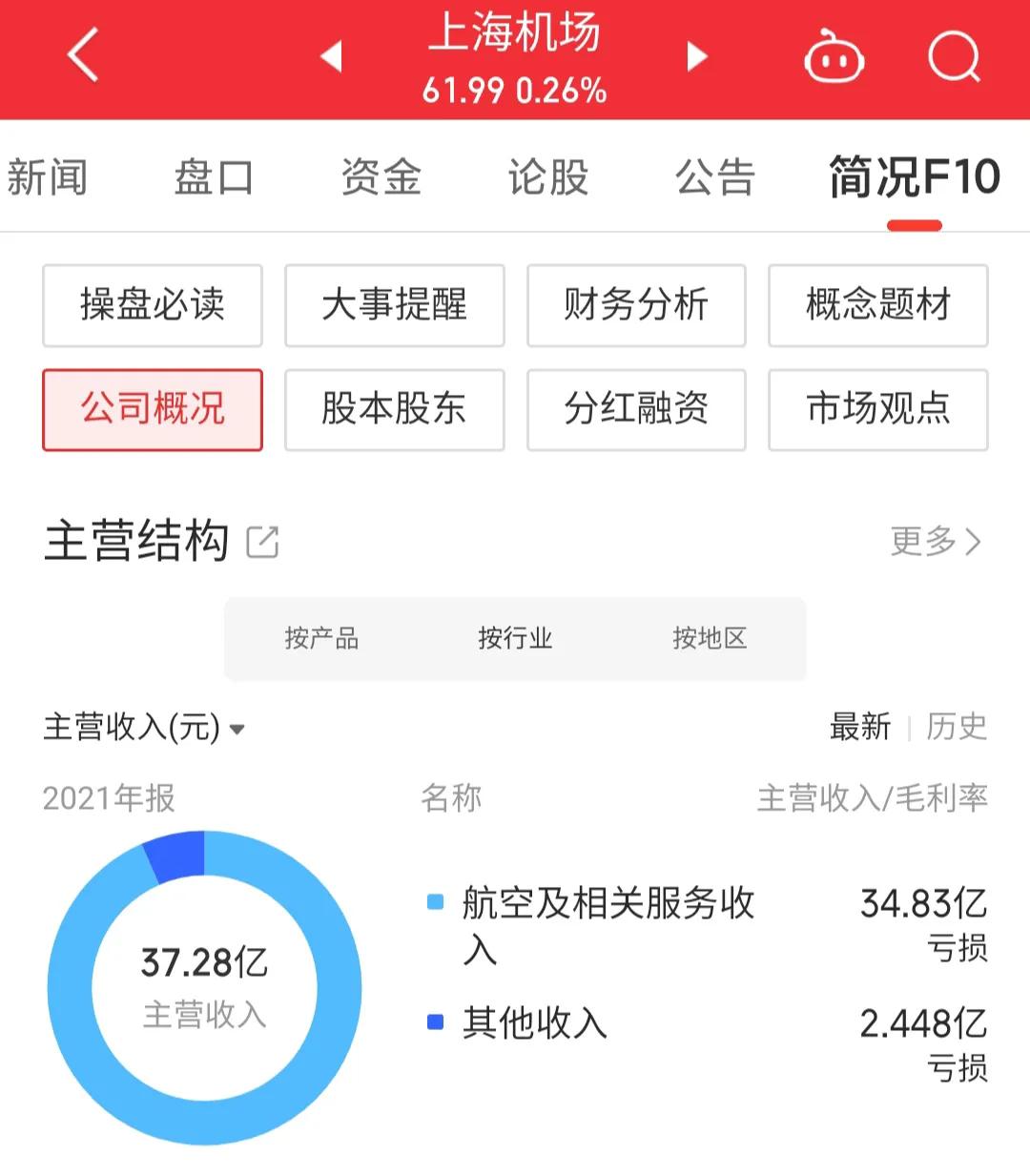1030x1176 pixels.
Task: Click the 其他收入 dark blue legend square
Action: [437, 1021]
